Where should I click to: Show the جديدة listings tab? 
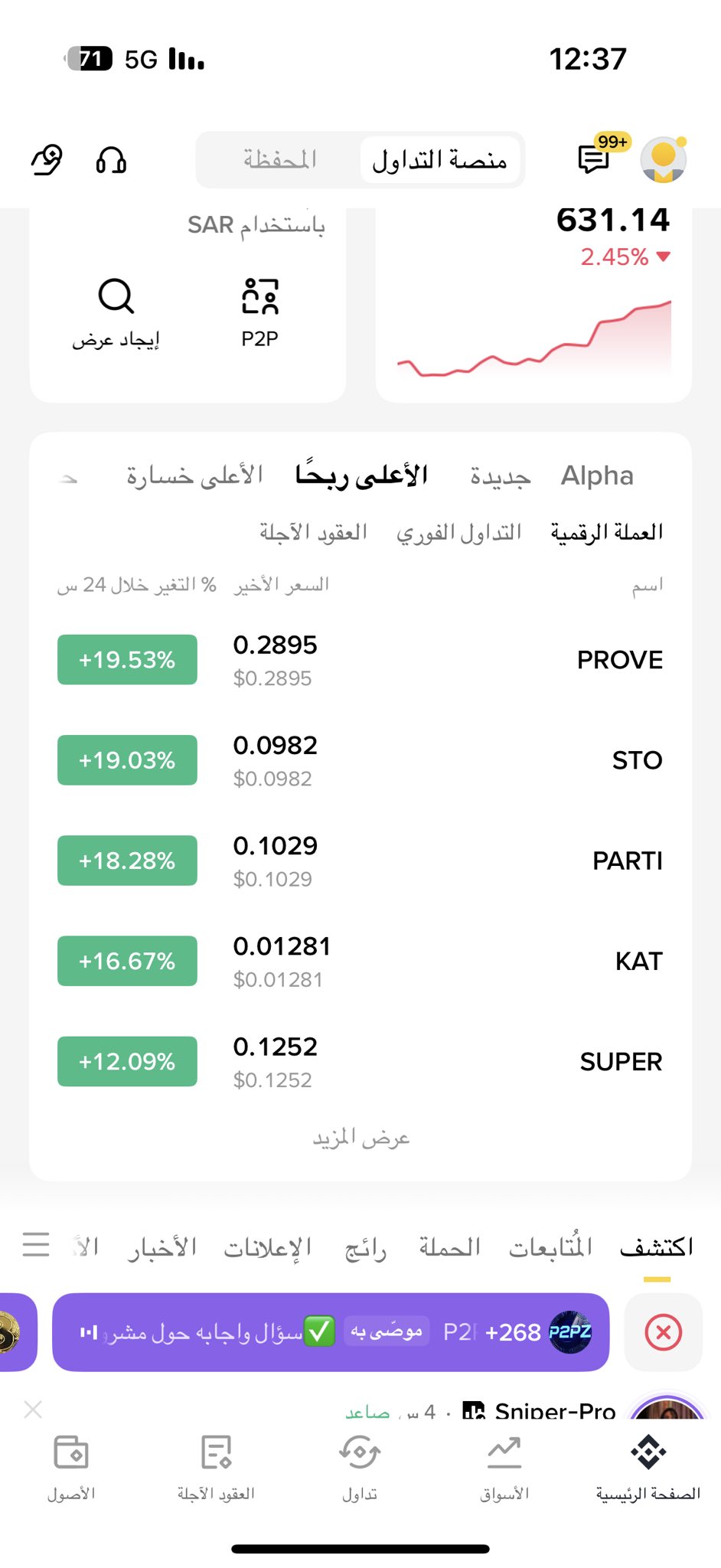point(500,476)
